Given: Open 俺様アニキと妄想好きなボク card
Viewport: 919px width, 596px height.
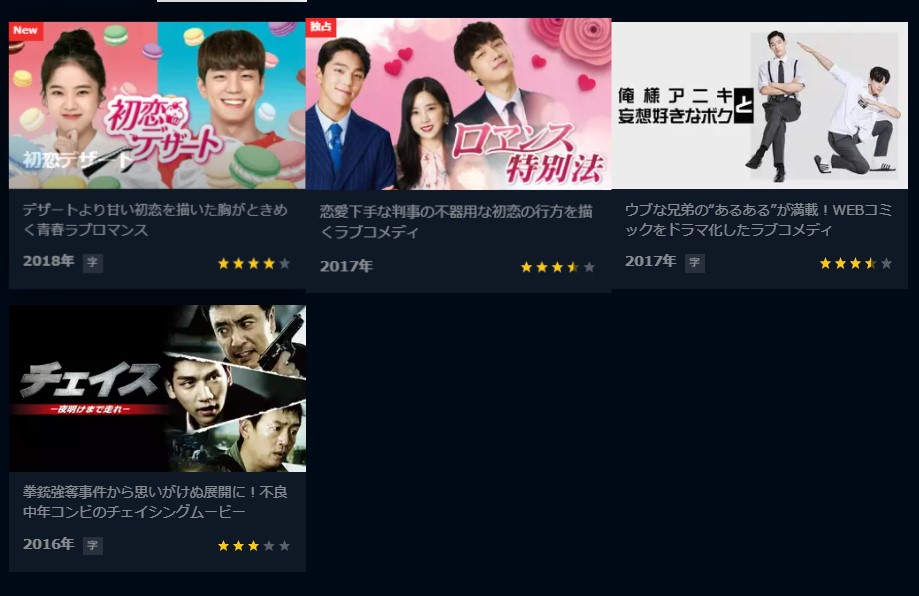Looking at the screenshot, I should (x=759, y=106).
